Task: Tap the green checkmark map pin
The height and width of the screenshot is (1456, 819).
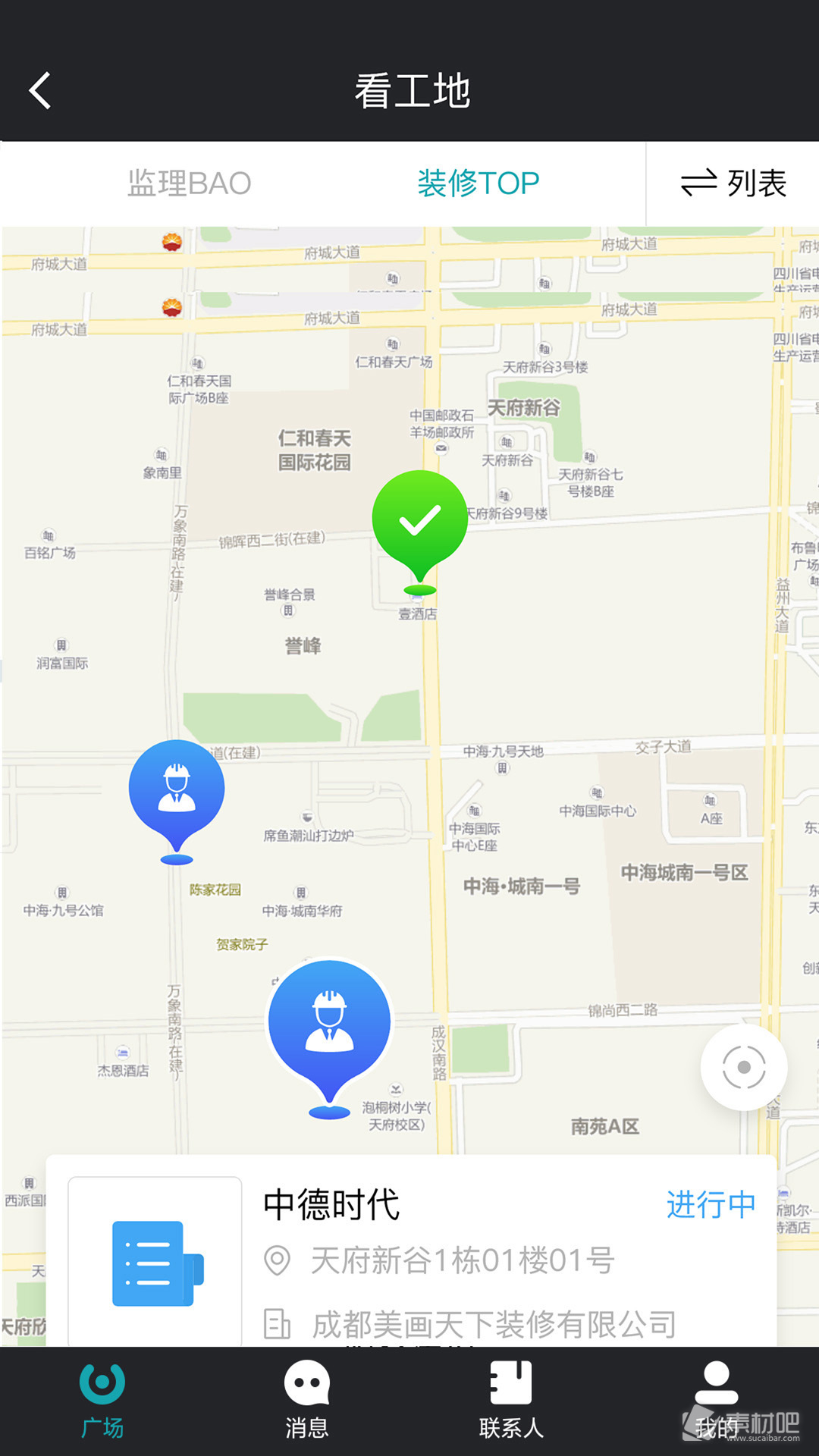Action: pos(419,520)
